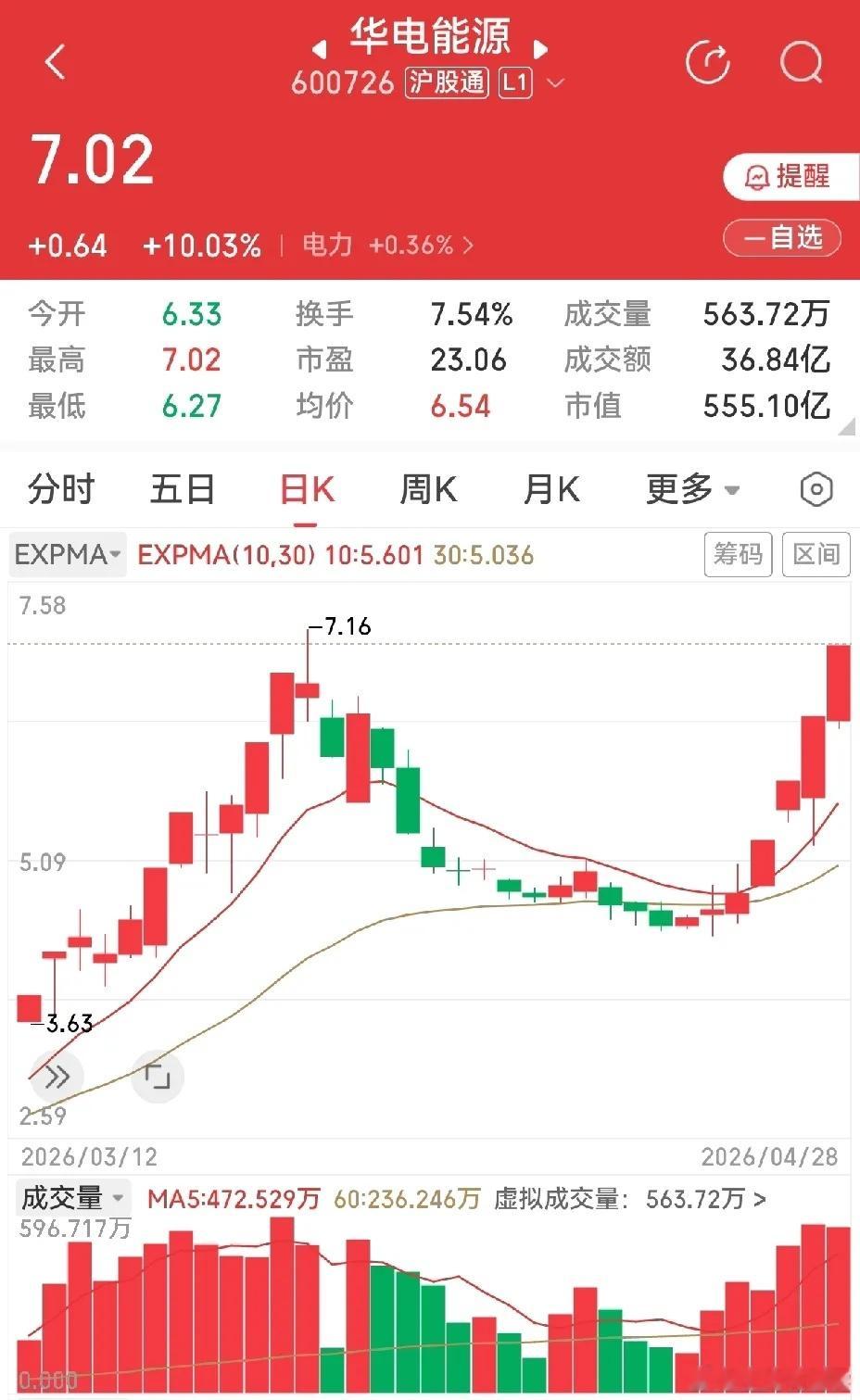
Task: Refresh the stock quote
Action: click(x=708, y=62)
